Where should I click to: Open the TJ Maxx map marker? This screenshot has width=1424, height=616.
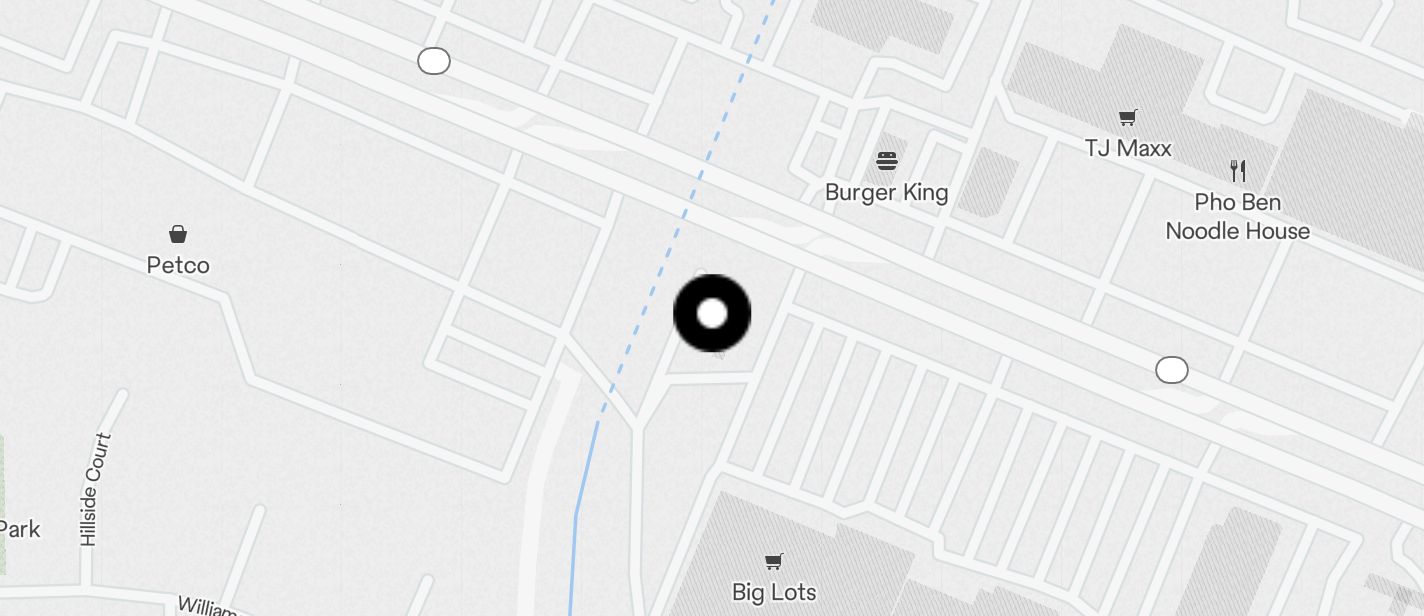tap(1128, 119)
